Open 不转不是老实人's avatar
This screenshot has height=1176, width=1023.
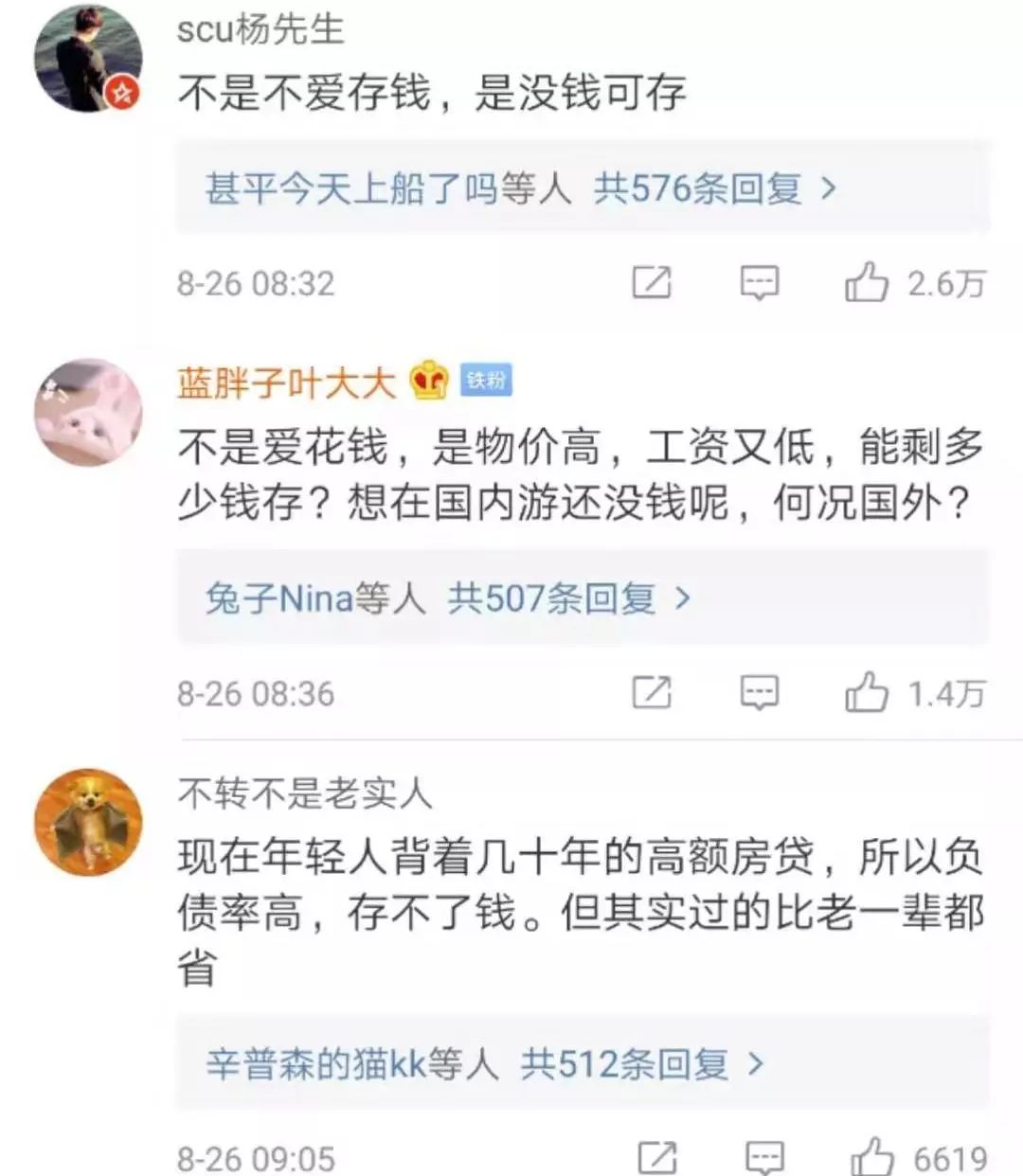coord(88,822)
